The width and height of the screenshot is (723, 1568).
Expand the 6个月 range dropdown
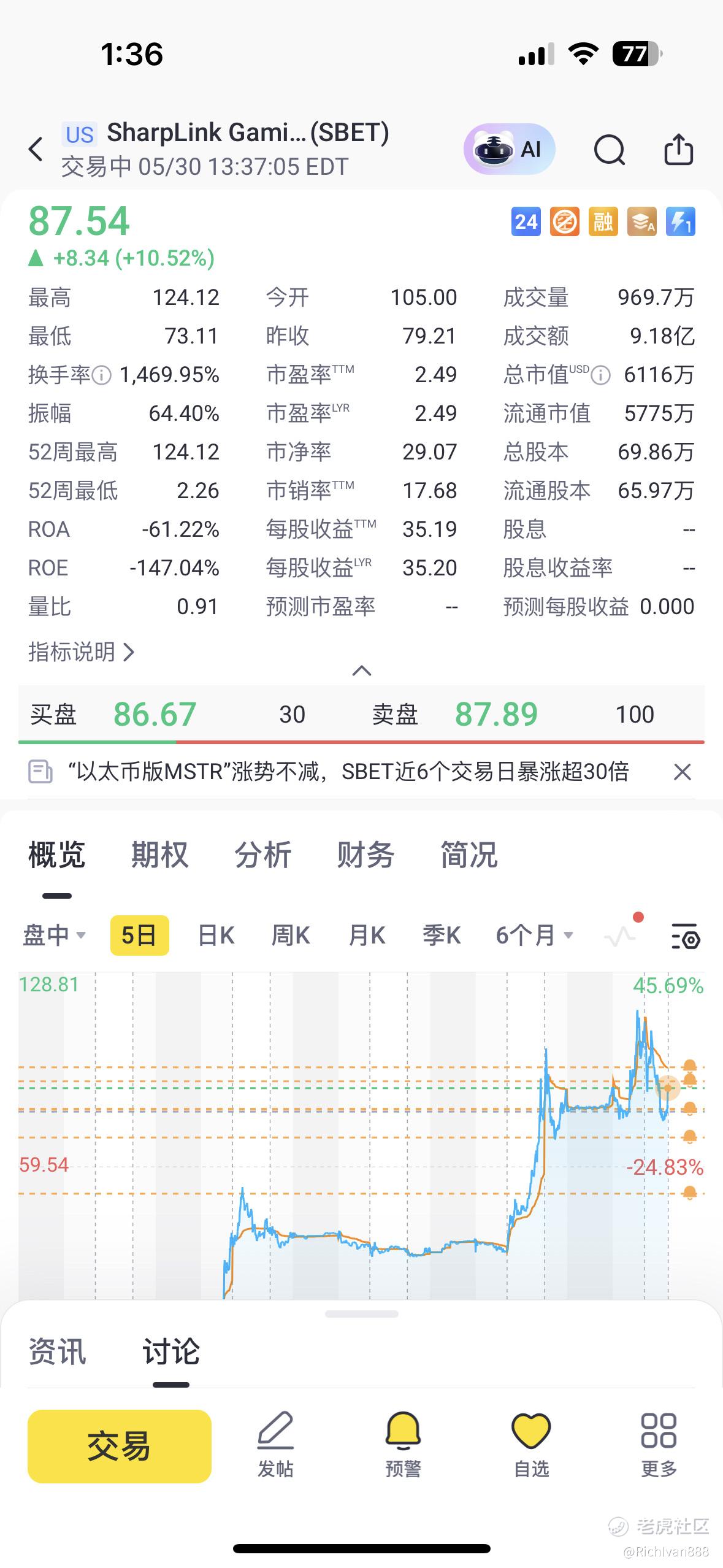(x=534, y=936)
